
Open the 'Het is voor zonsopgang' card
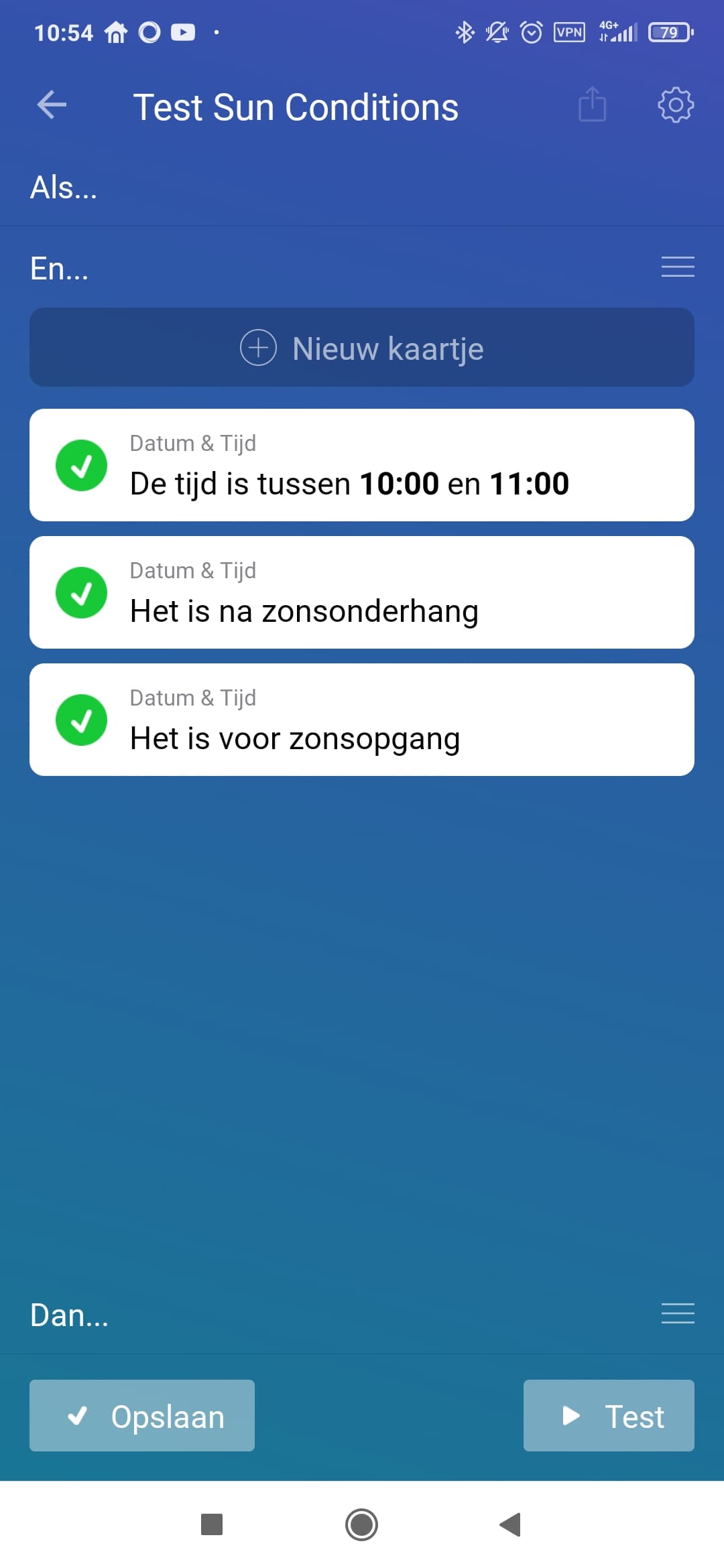click(x=362, y=720)
